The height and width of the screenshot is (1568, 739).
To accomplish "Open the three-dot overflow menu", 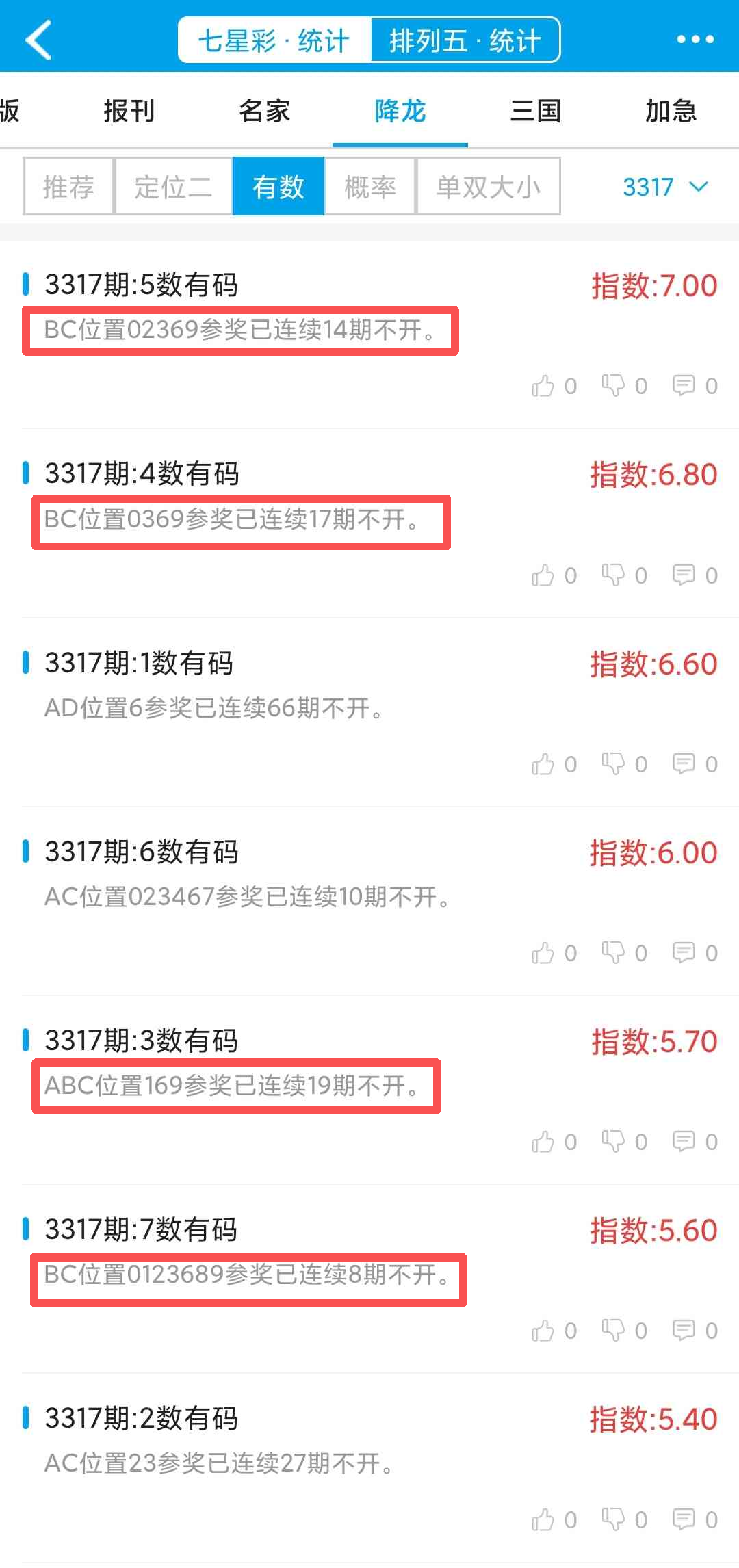I will click(695, 39).
